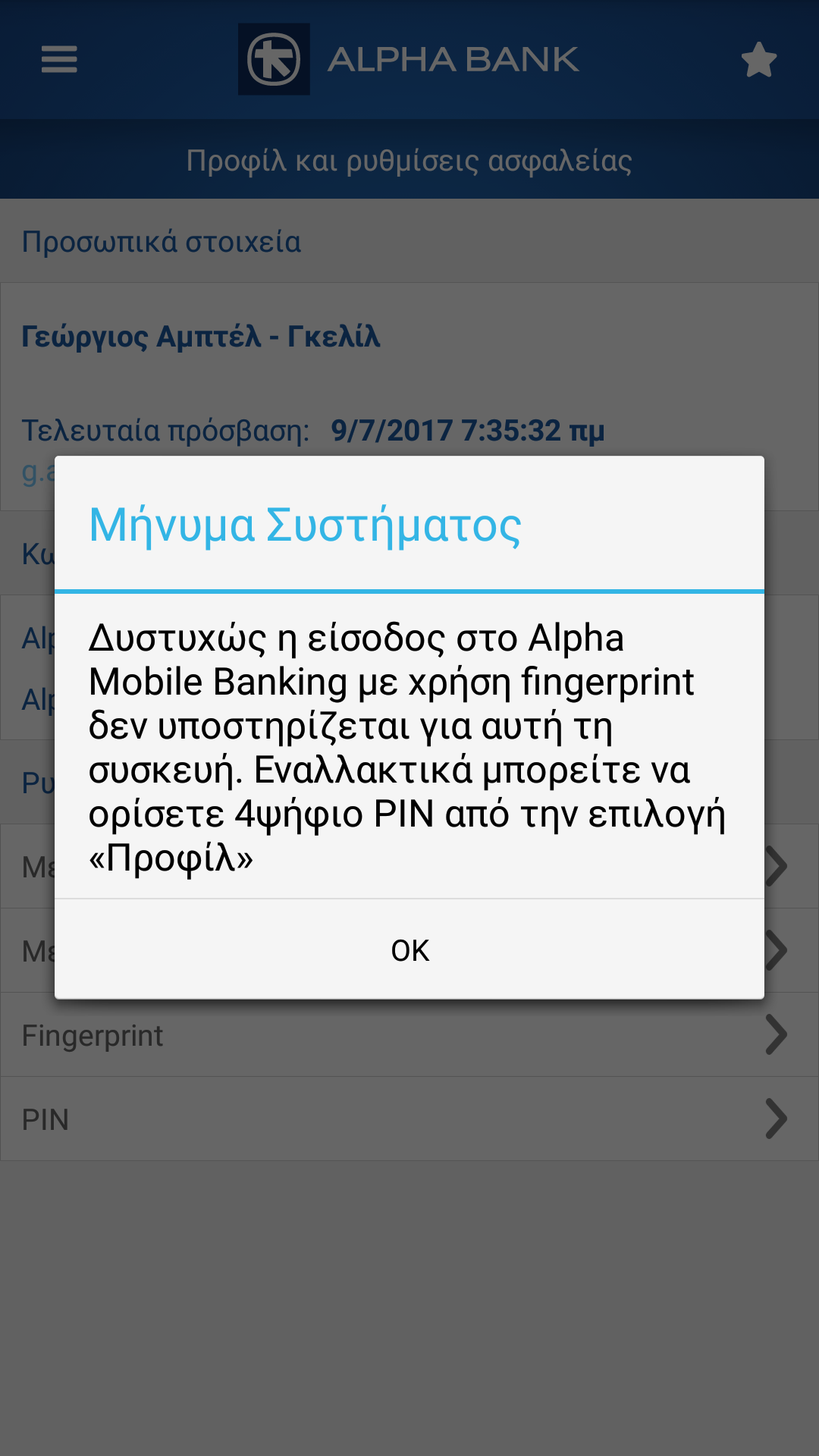Open the PIN settings row
The height and width of the screenshot is (1456, 819).
click(x=409, y=1119)
